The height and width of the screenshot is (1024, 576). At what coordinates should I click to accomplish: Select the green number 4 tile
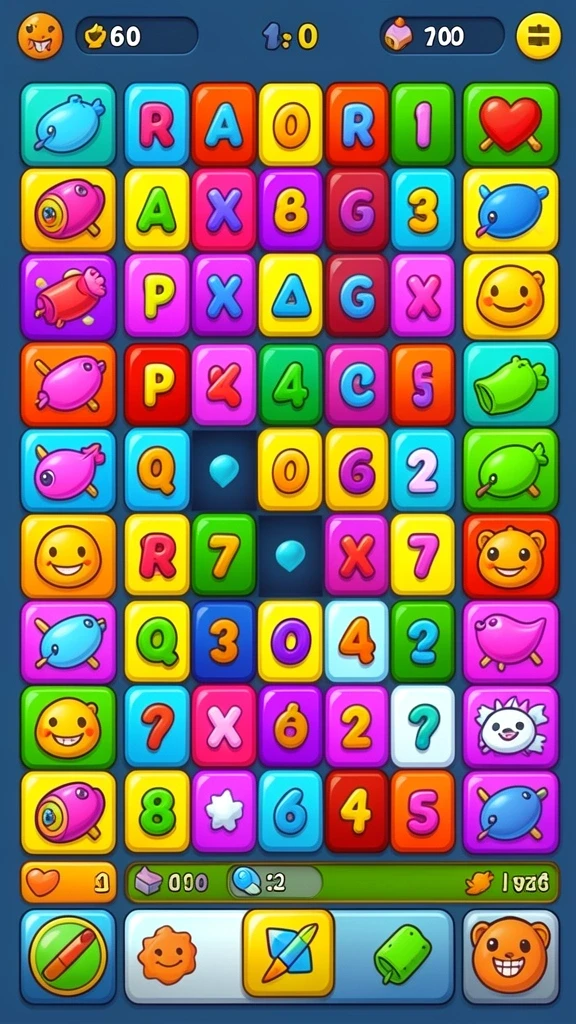pyautogui.click(x=291, y=385)
